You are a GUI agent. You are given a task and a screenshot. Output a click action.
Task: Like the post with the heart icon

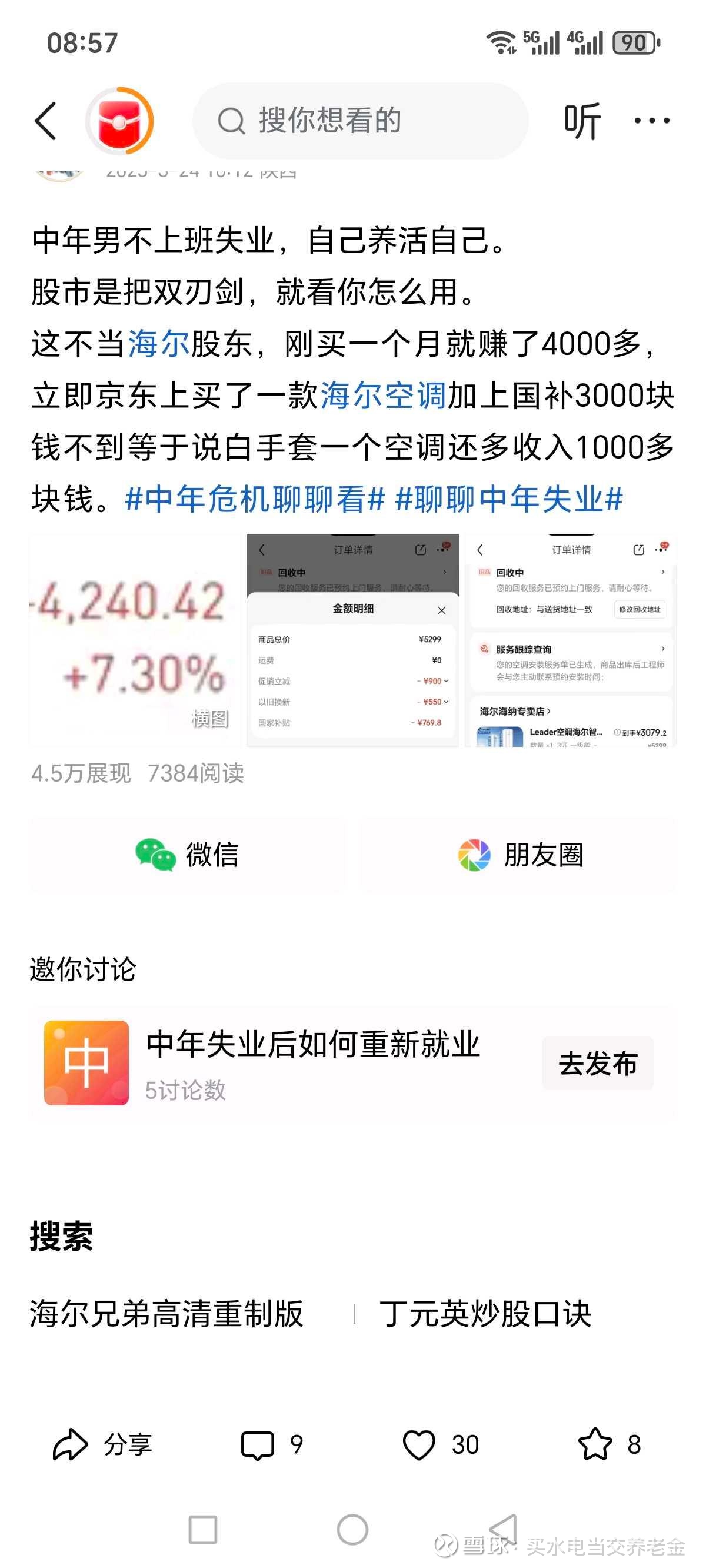pos(440,1444)
